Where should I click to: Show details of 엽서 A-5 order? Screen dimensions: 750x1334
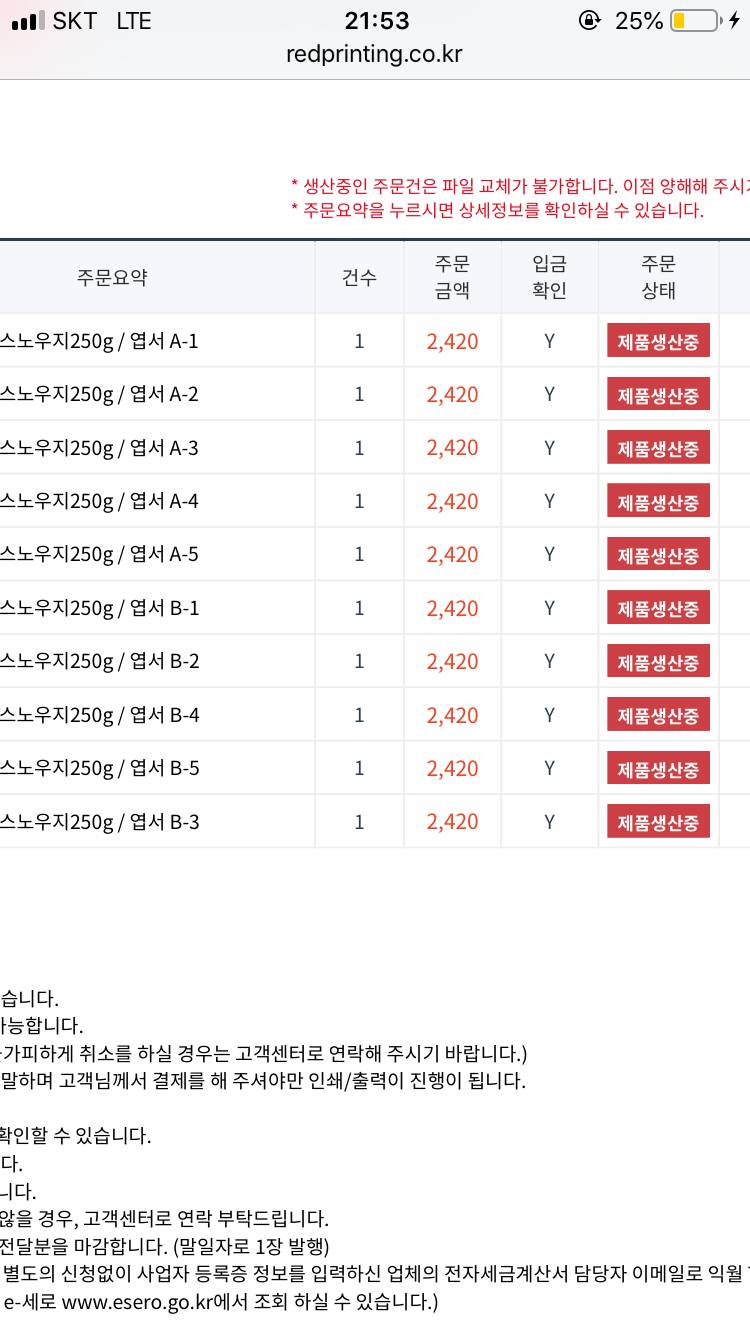click(x=100, y=555)
